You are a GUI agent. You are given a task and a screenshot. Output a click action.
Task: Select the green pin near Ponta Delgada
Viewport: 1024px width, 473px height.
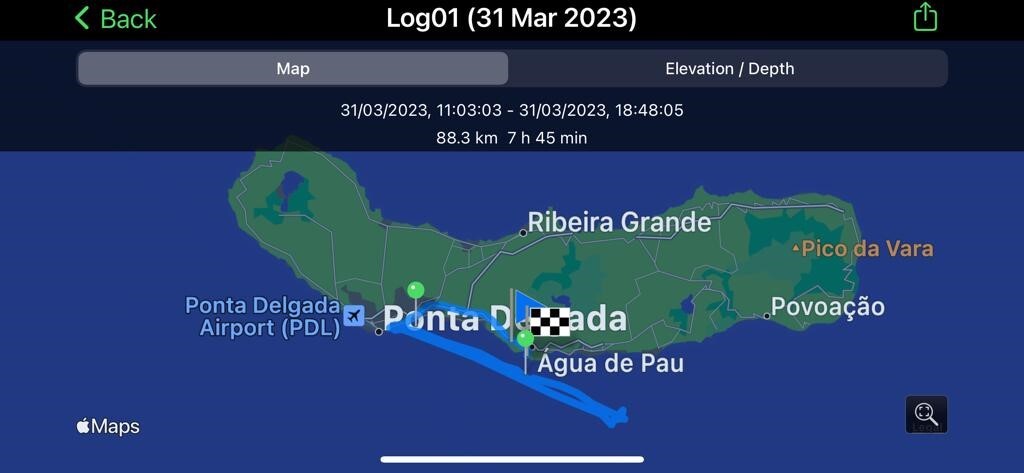pyautogui.click(x=416, y=291)
